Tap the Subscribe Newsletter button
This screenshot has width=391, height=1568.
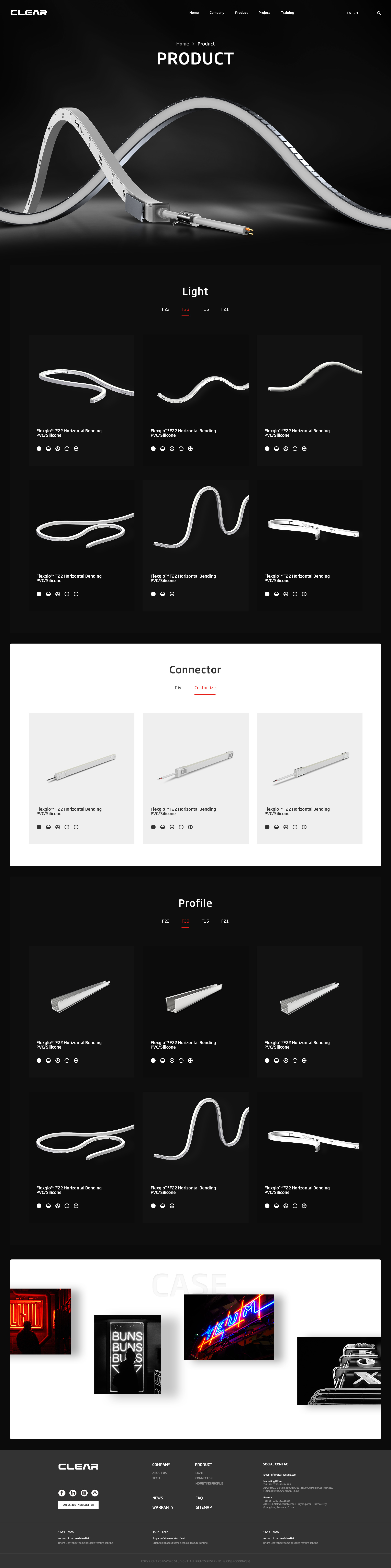tap(78, 1505)
